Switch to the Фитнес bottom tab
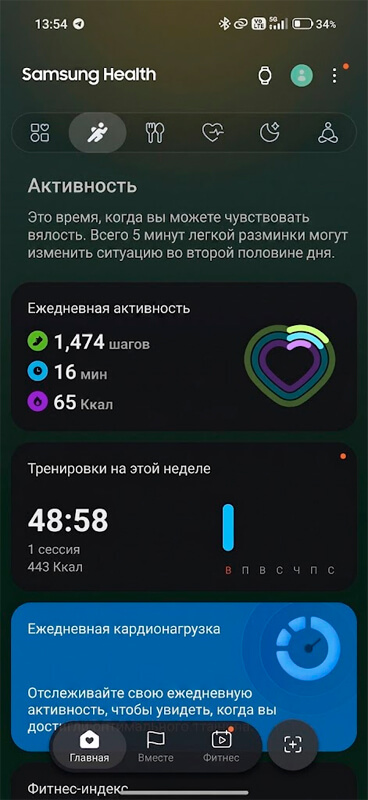 [x=221, y=747]
